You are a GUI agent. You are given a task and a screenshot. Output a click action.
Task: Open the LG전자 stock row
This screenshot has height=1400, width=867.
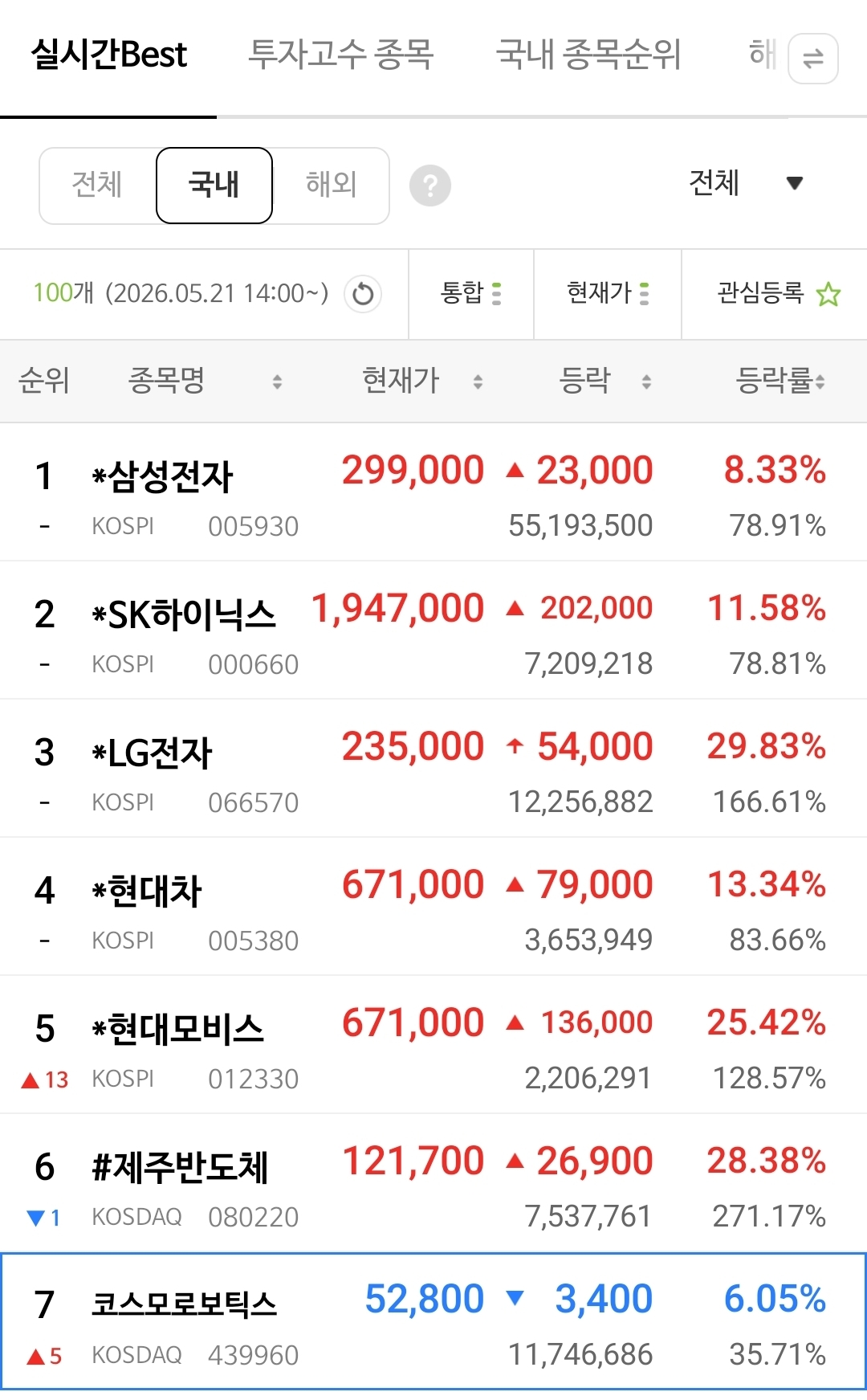[433, 769]
